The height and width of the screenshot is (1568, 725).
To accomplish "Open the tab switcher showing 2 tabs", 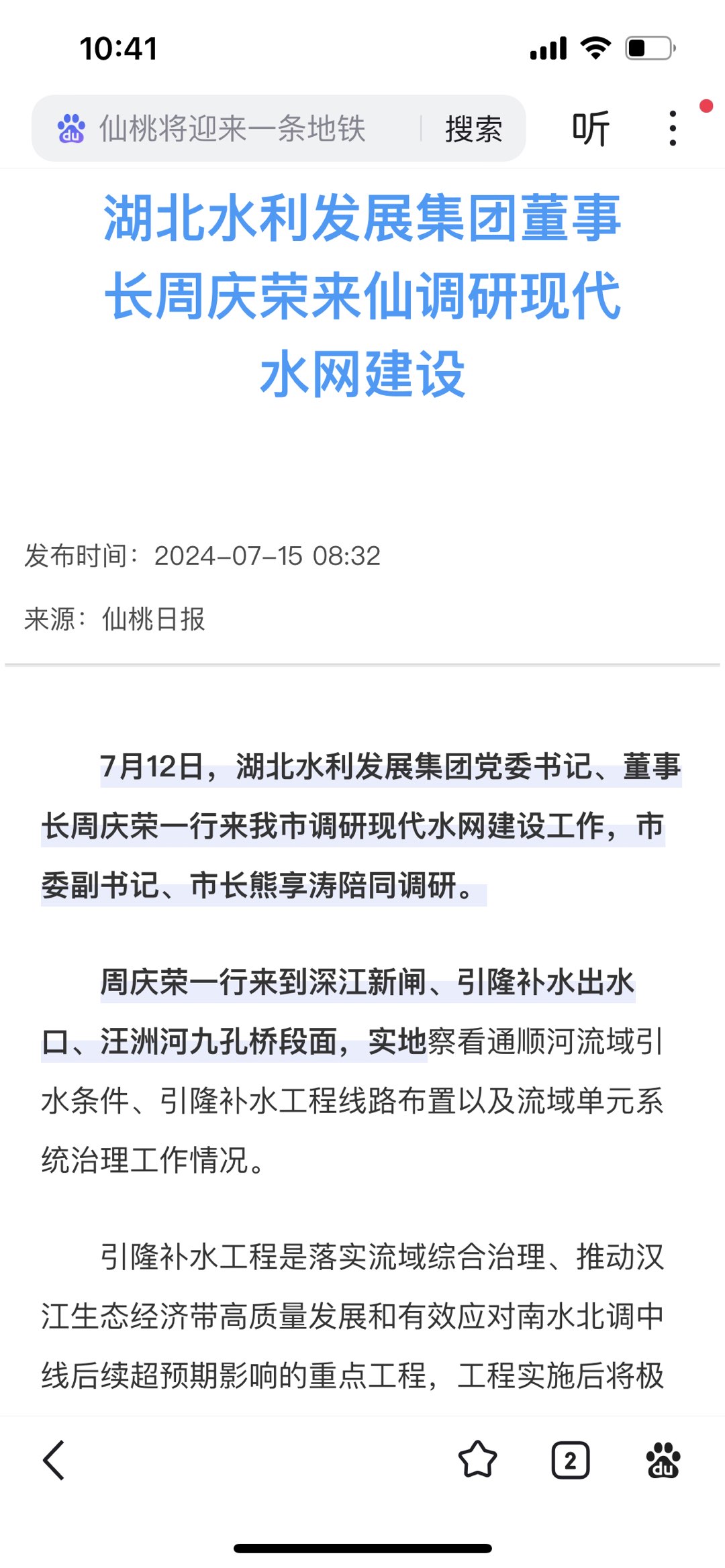I will [570, 1460].
